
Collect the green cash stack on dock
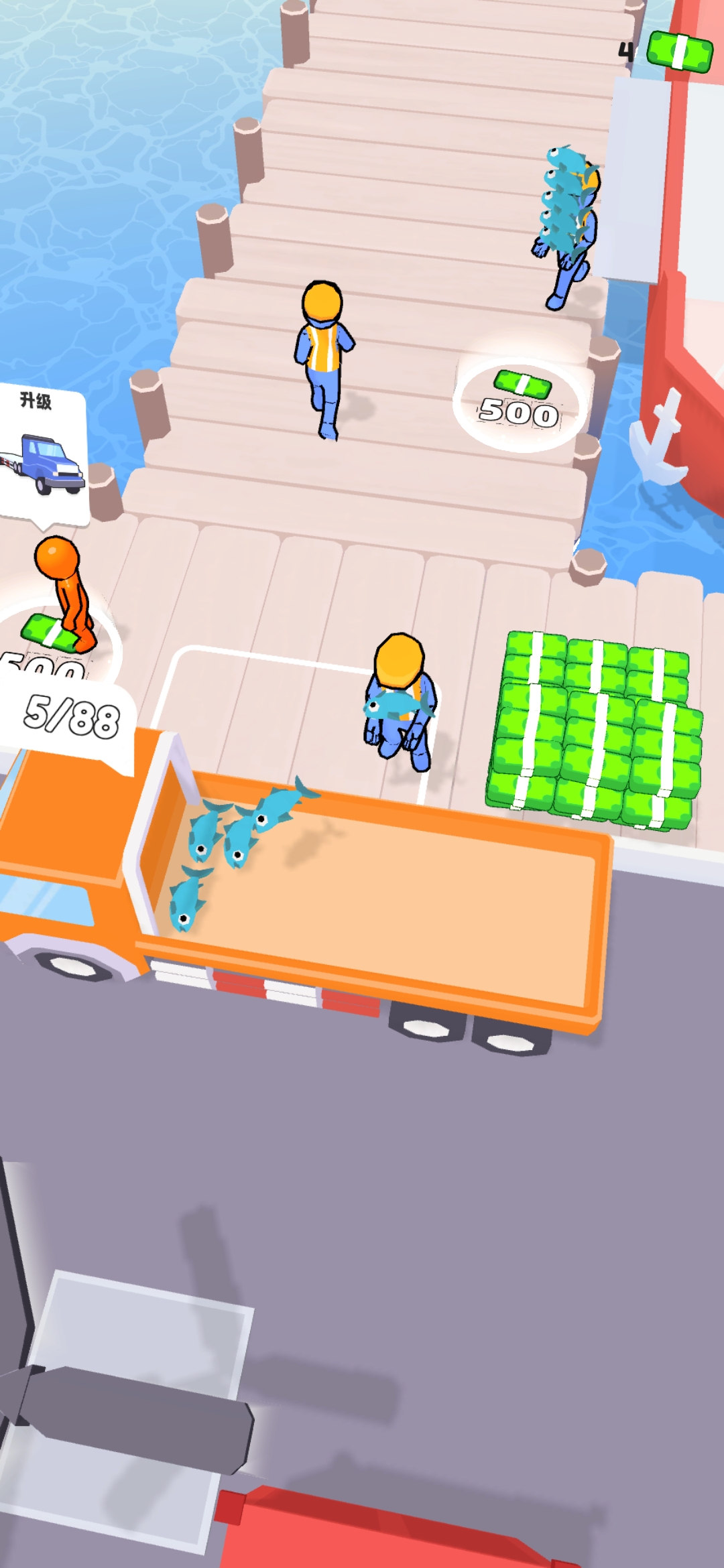(594, 730)
